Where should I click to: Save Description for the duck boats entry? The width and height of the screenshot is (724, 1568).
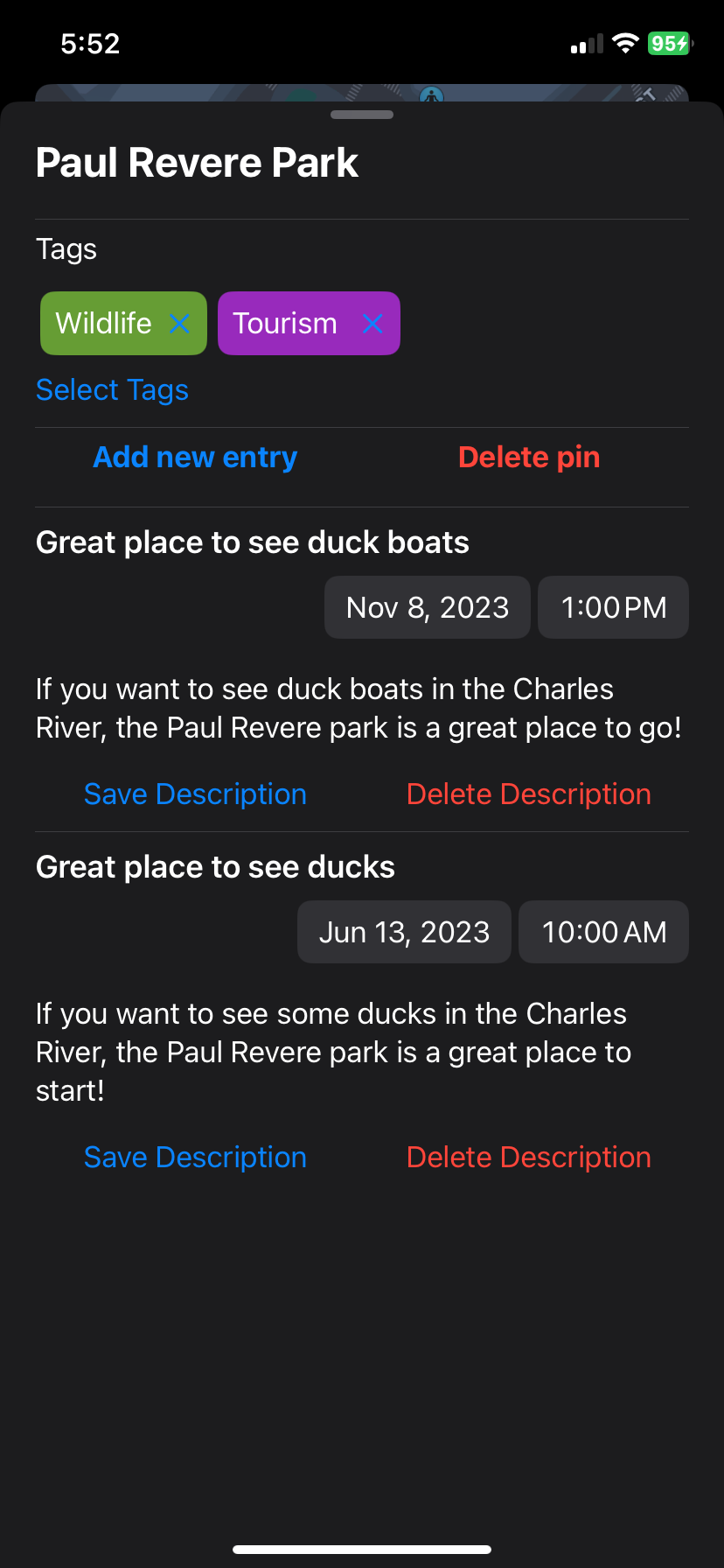pos(195,794)
